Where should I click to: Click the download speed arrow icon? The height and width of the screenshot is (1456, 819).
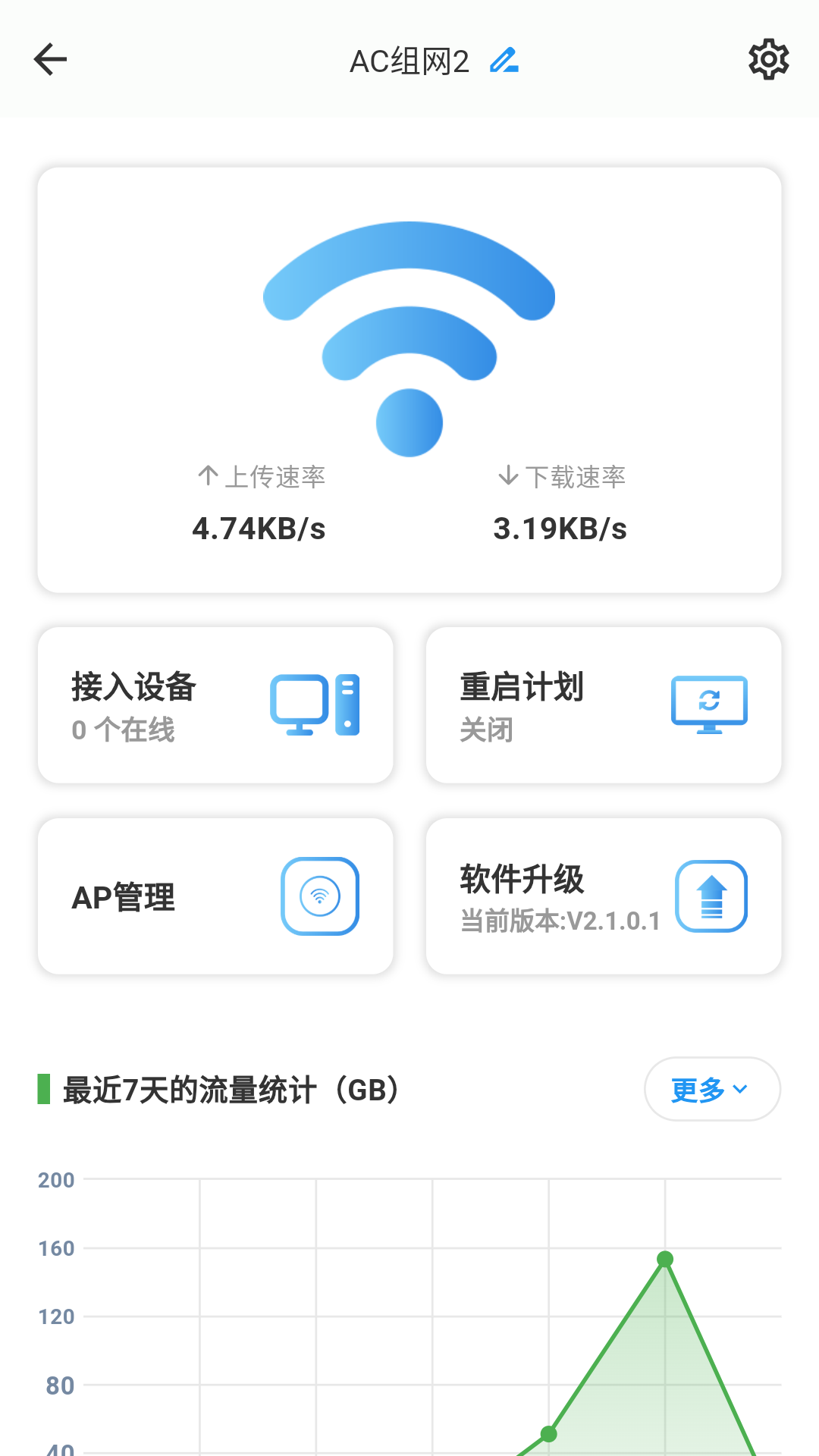pos(508,476)
